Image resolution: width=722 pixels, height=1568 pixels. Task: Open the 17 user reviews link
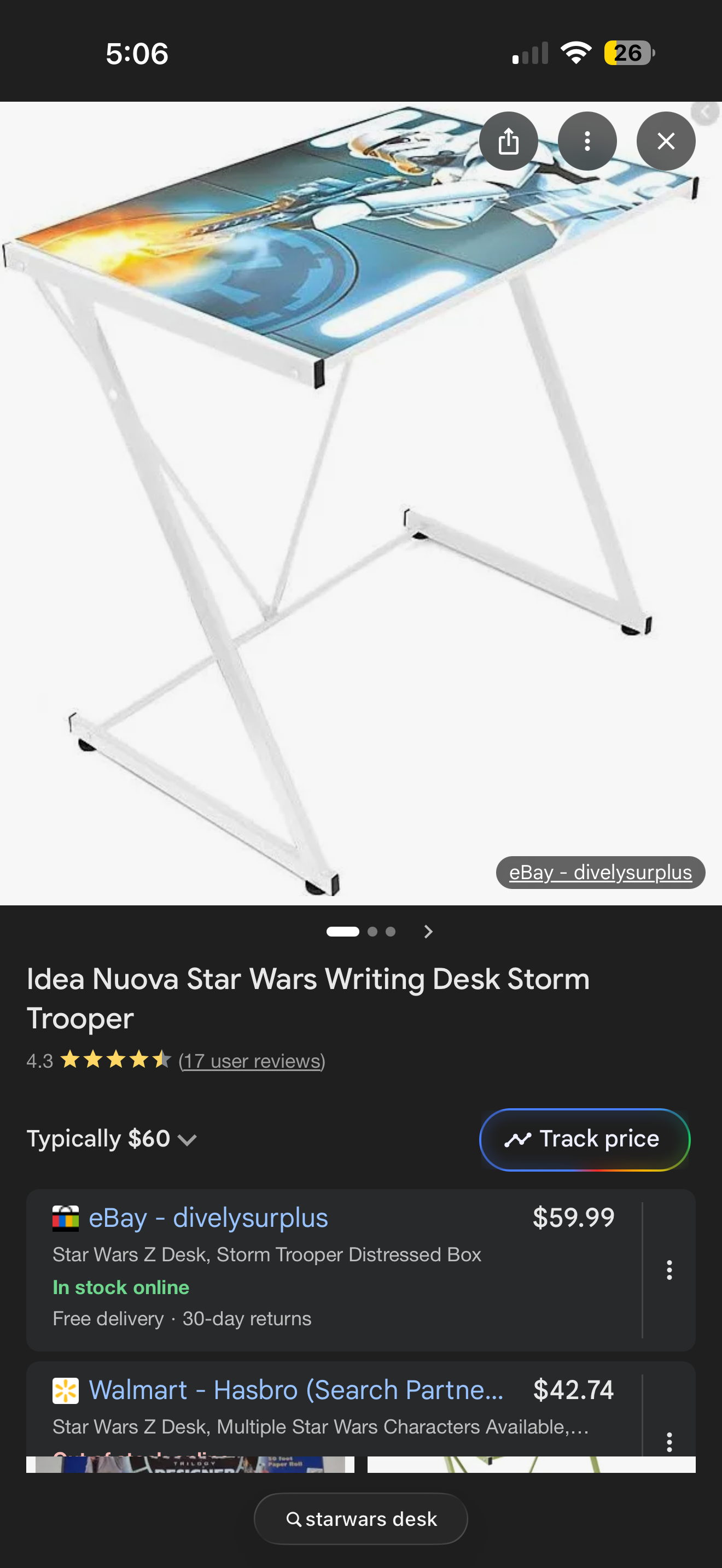tap(252, 1060)
